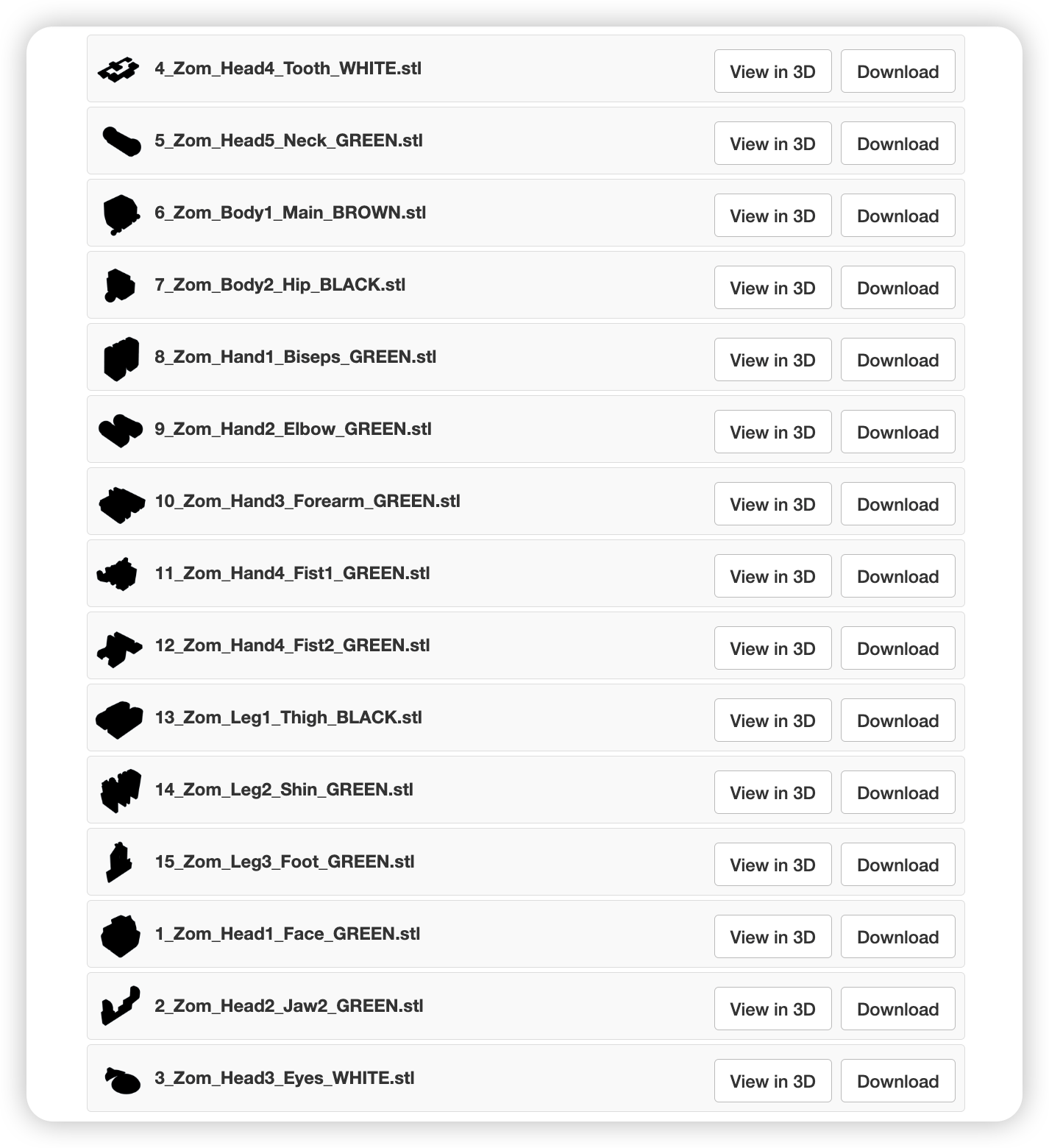
Task: View 1_Zom_Head1_Face_GREEN.stl in 3D
Action: (x=772, y=937)
